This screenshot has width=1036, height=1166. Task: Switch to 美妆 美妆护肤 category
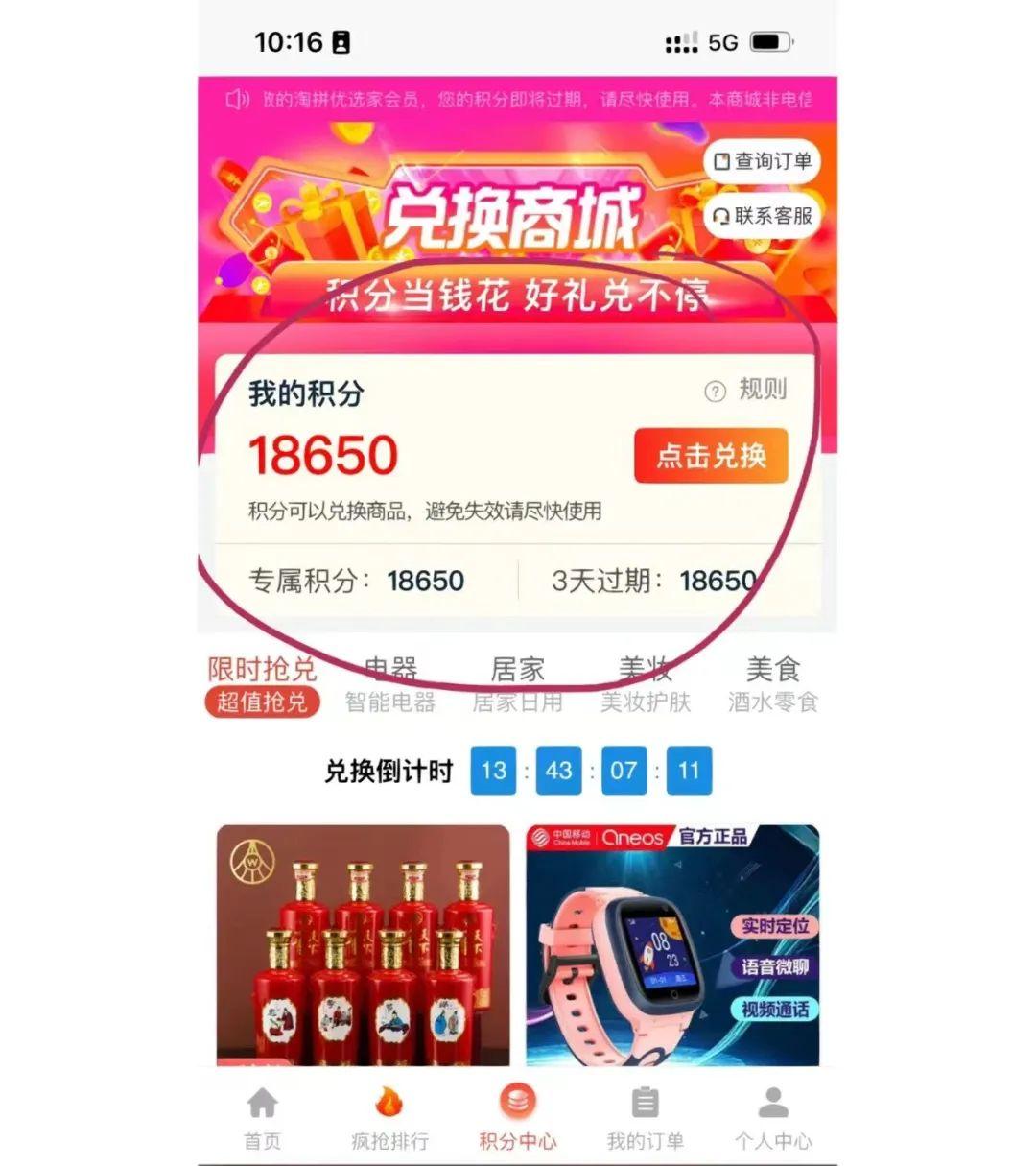tap(645, 685)
